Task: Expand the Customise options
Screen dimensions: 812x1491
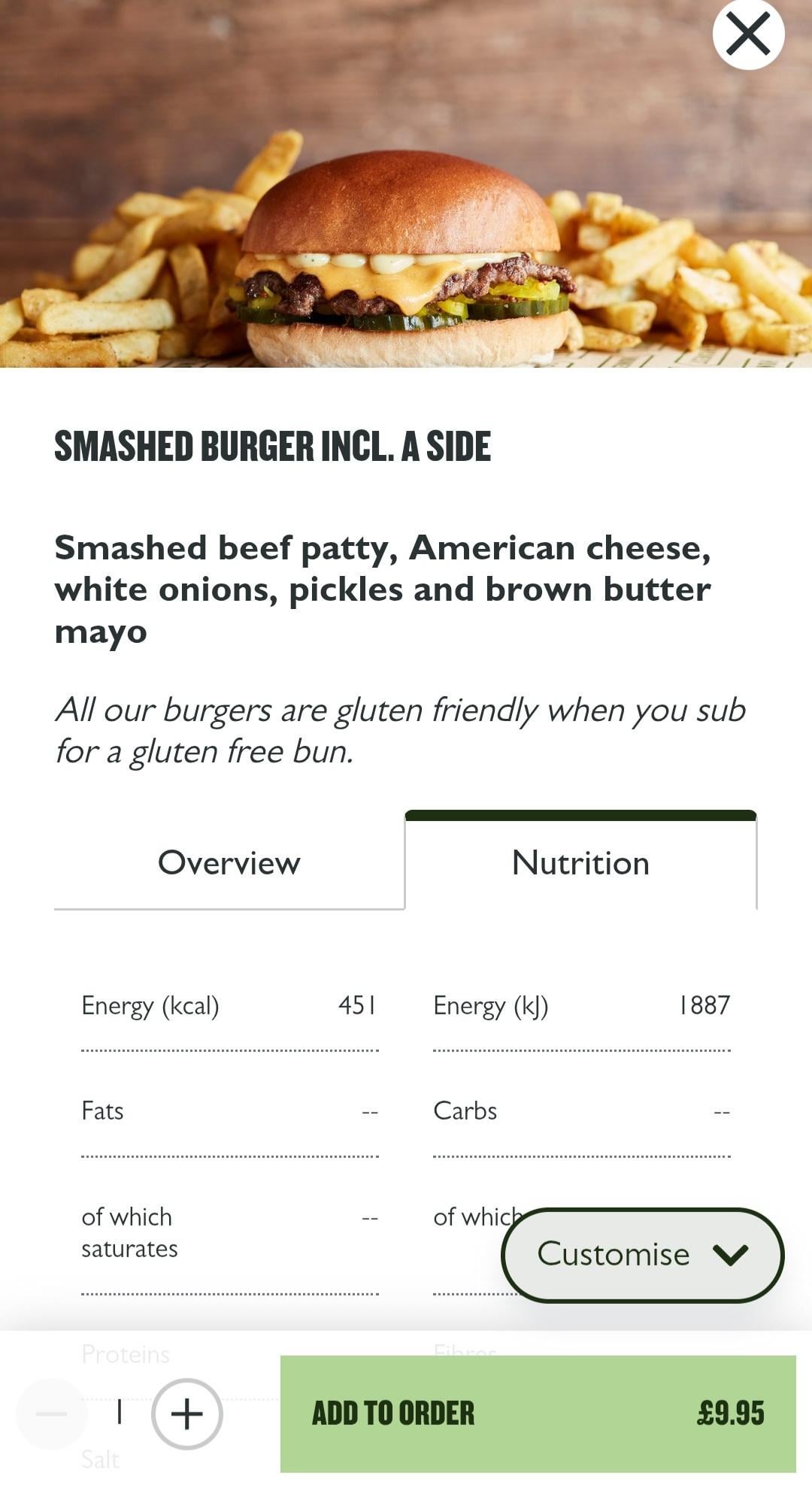Action: click(x=642, y=1254)
